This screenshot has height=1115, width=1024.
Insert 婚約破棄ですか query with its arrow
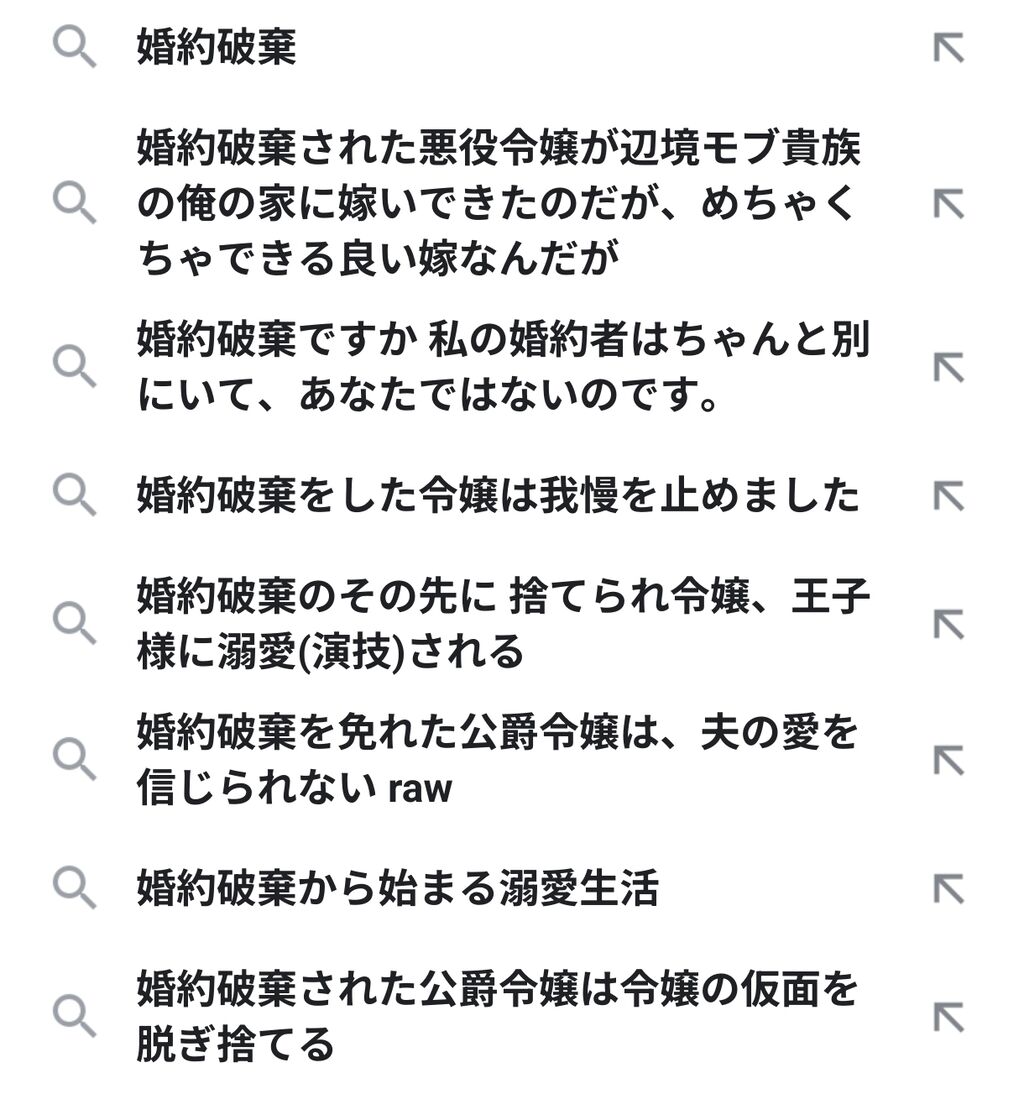pyautogui.click(x=948, y=368)
